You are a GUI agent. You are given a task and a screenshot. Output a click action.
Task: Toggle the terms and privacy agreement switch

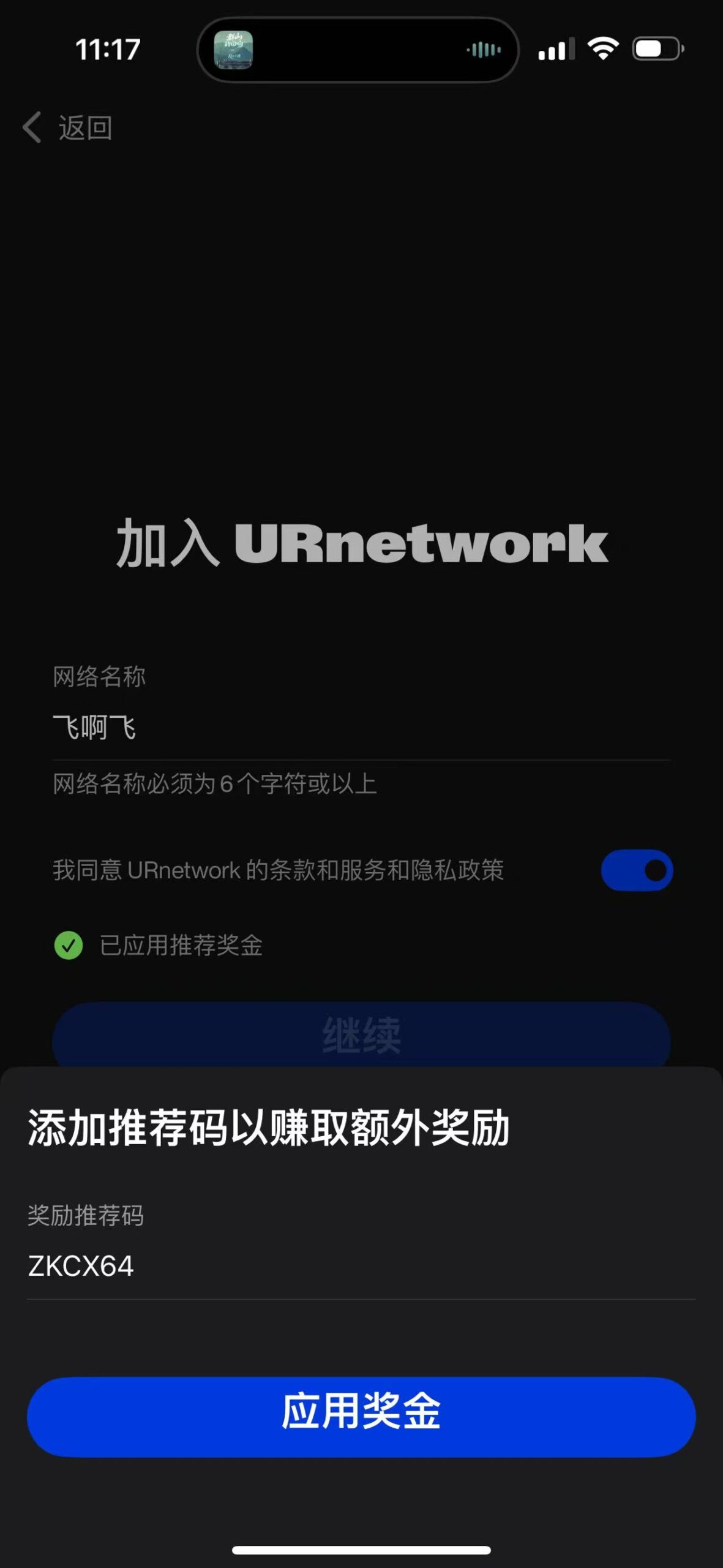(x=637, y=870)
